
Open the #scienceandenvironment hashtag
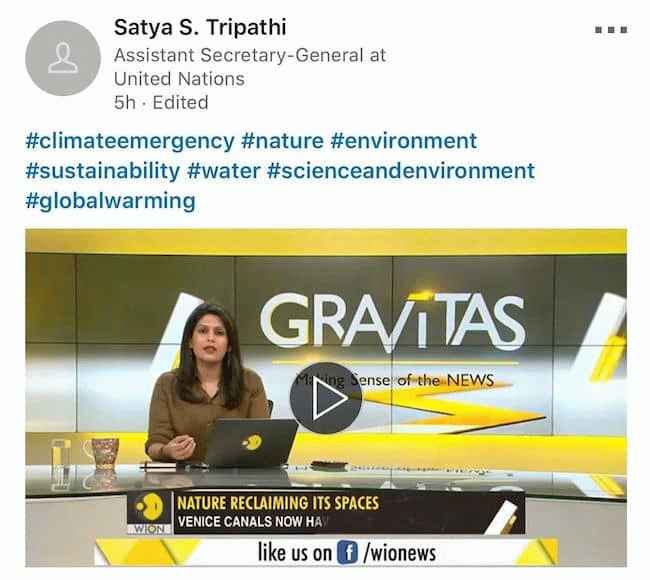tap(400, 171)
